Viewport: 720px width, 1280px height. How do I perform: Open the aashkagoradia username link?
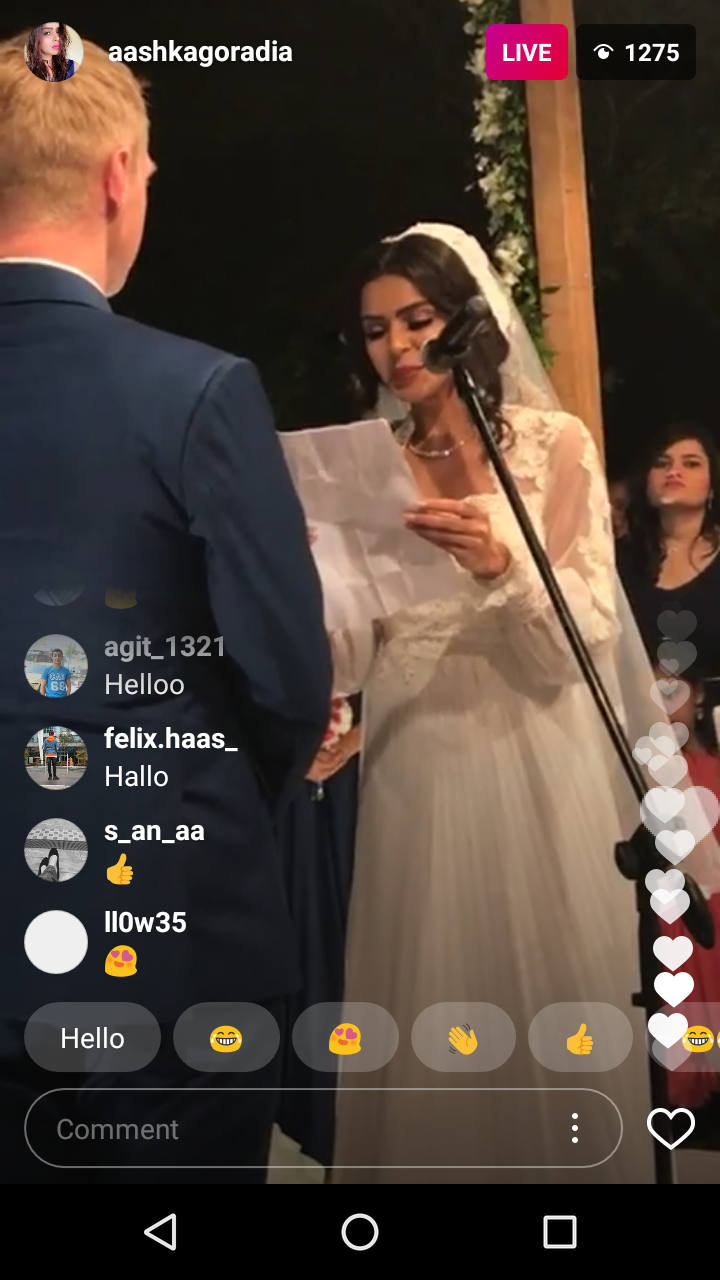click(x=200, y=52)
